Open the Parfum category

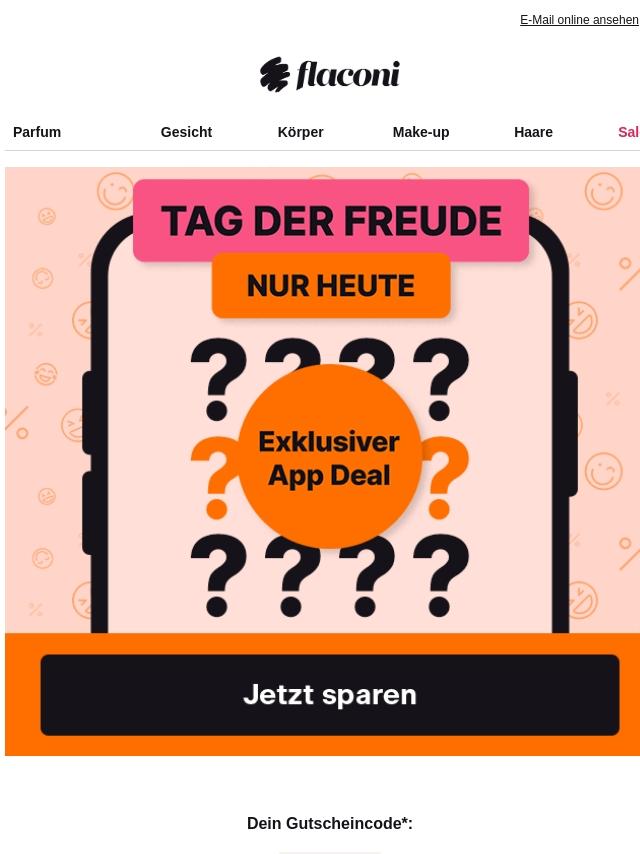point(37,132)
